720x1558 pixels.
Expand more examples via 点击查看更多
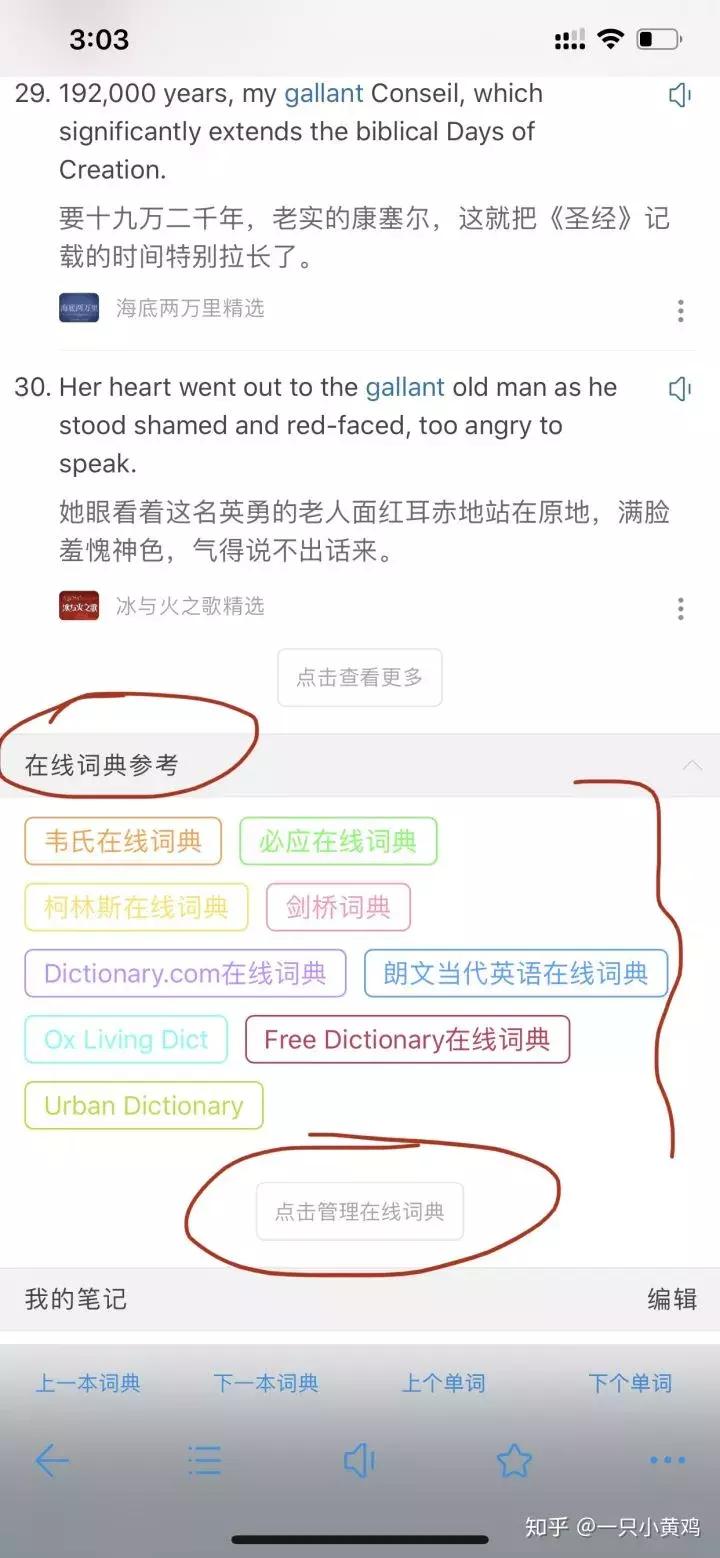(359, 677)
